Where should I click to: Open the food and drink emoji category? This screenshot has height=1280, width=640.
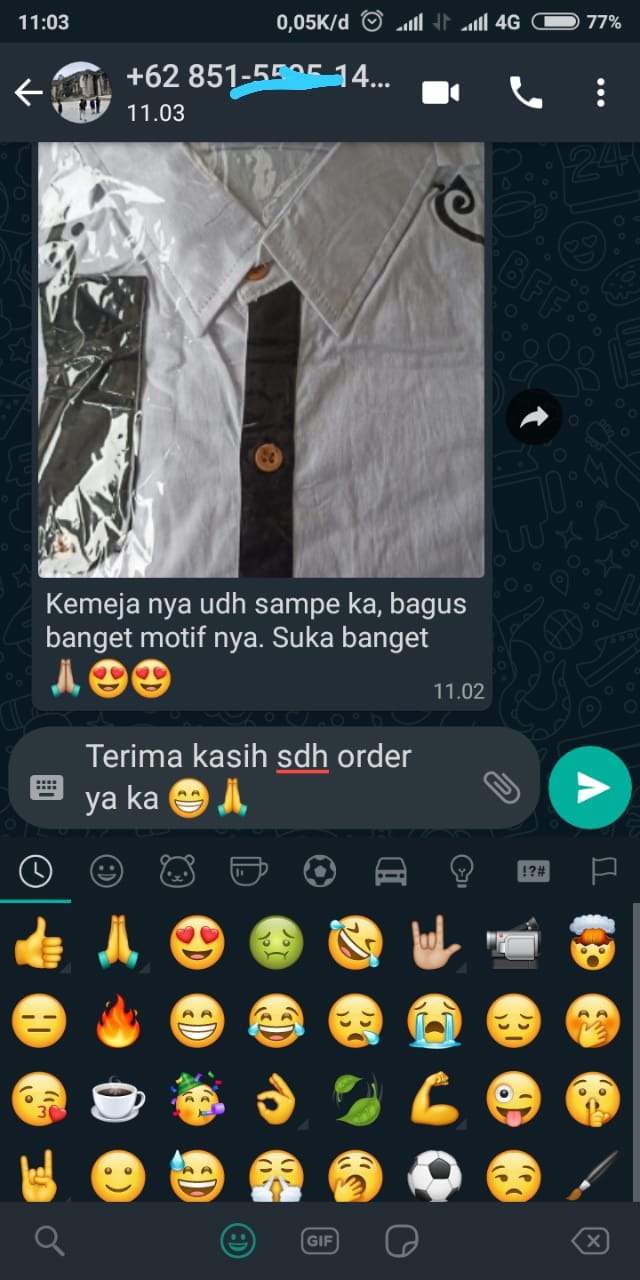pyautogui.click(x=248, y=871)
